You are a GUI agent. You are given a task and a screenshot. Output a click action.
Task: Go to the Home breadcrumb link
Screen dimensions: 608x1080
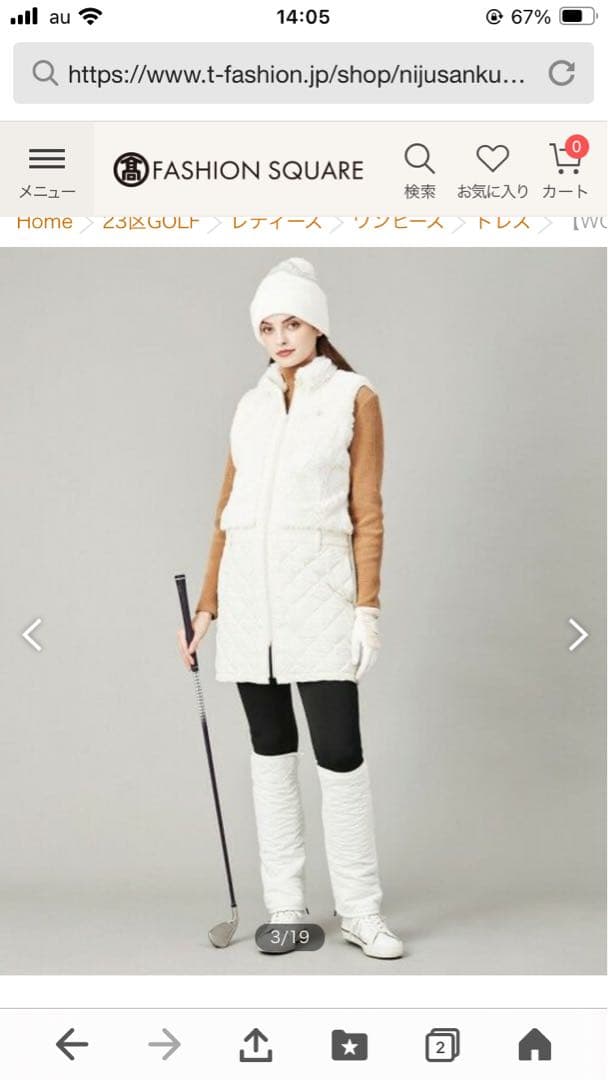point(44,222)
